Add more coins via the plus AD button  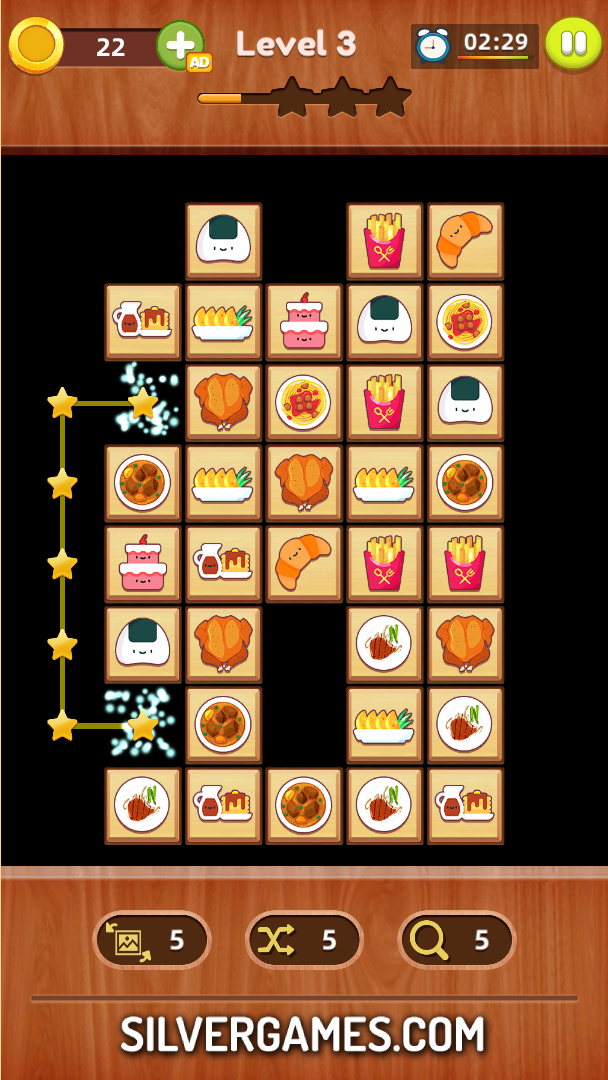(182, 46)
